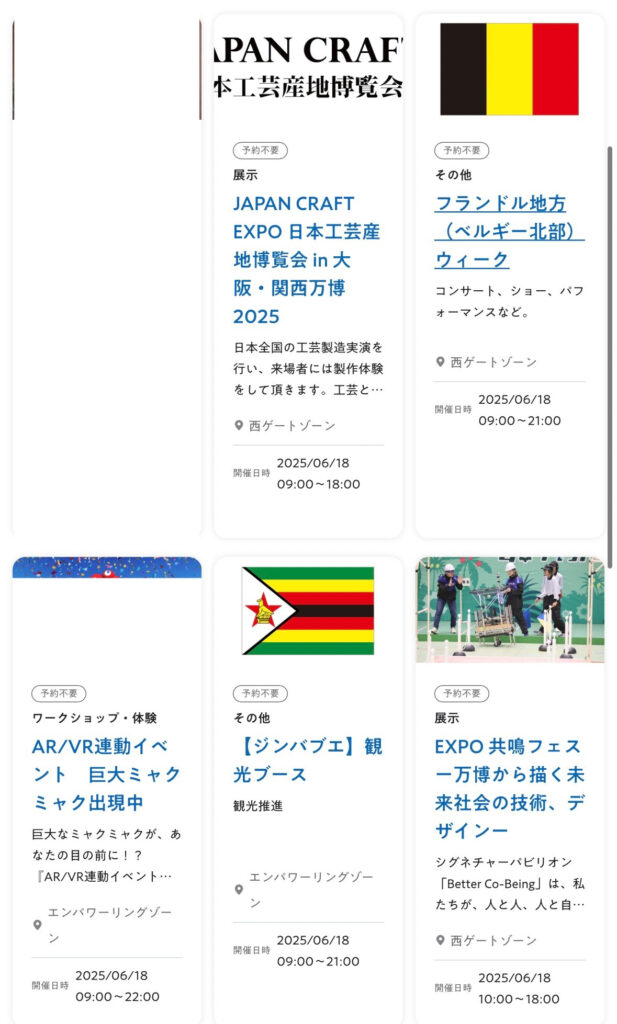Open the AR/VR連動イベント 巨大ミャクミャク card
Image resolution: width=617 pixels, height=1024 pixels.
pos(106,774)
